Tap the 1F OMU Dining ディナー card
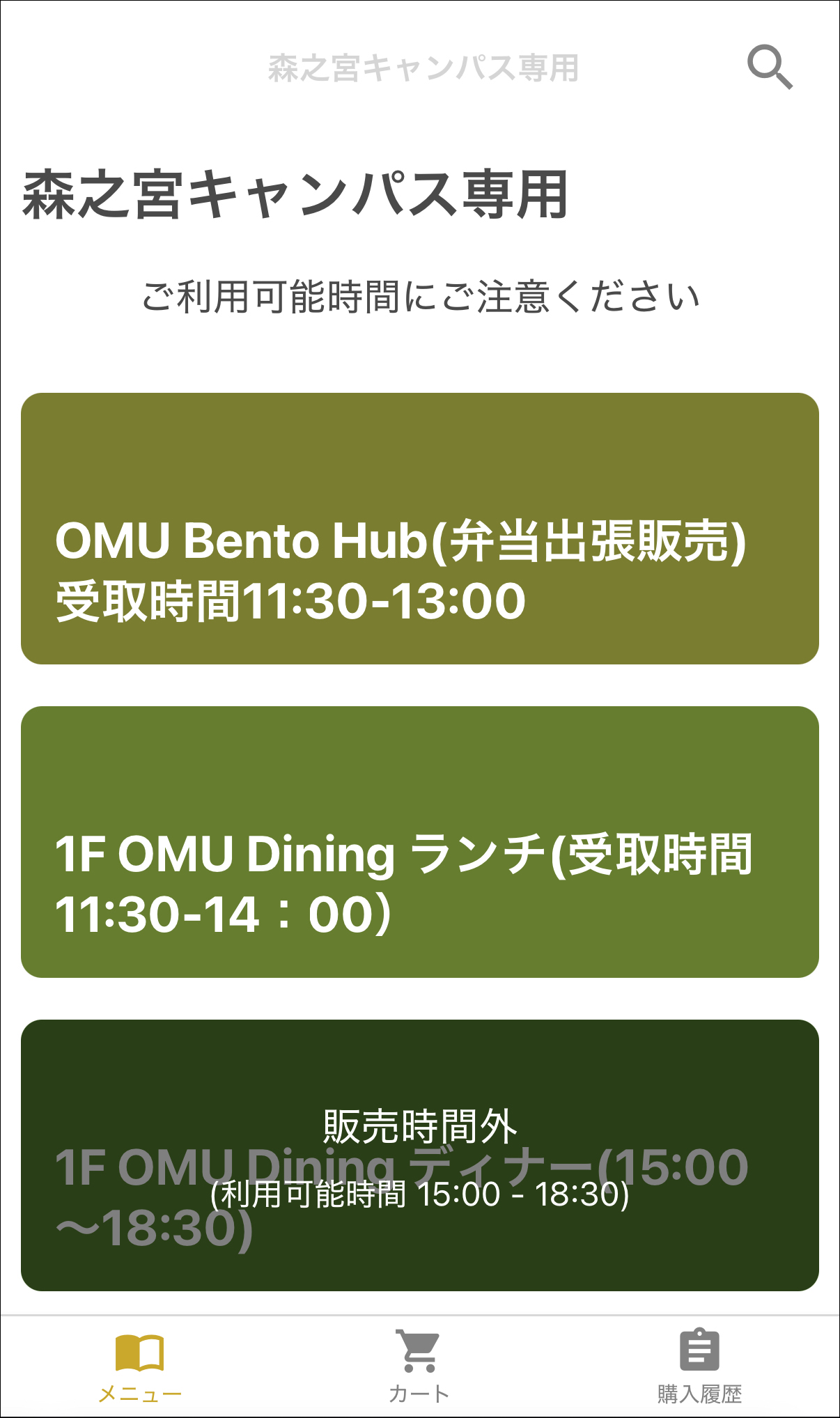The image size is (840, 1418). pos(419,1155)
